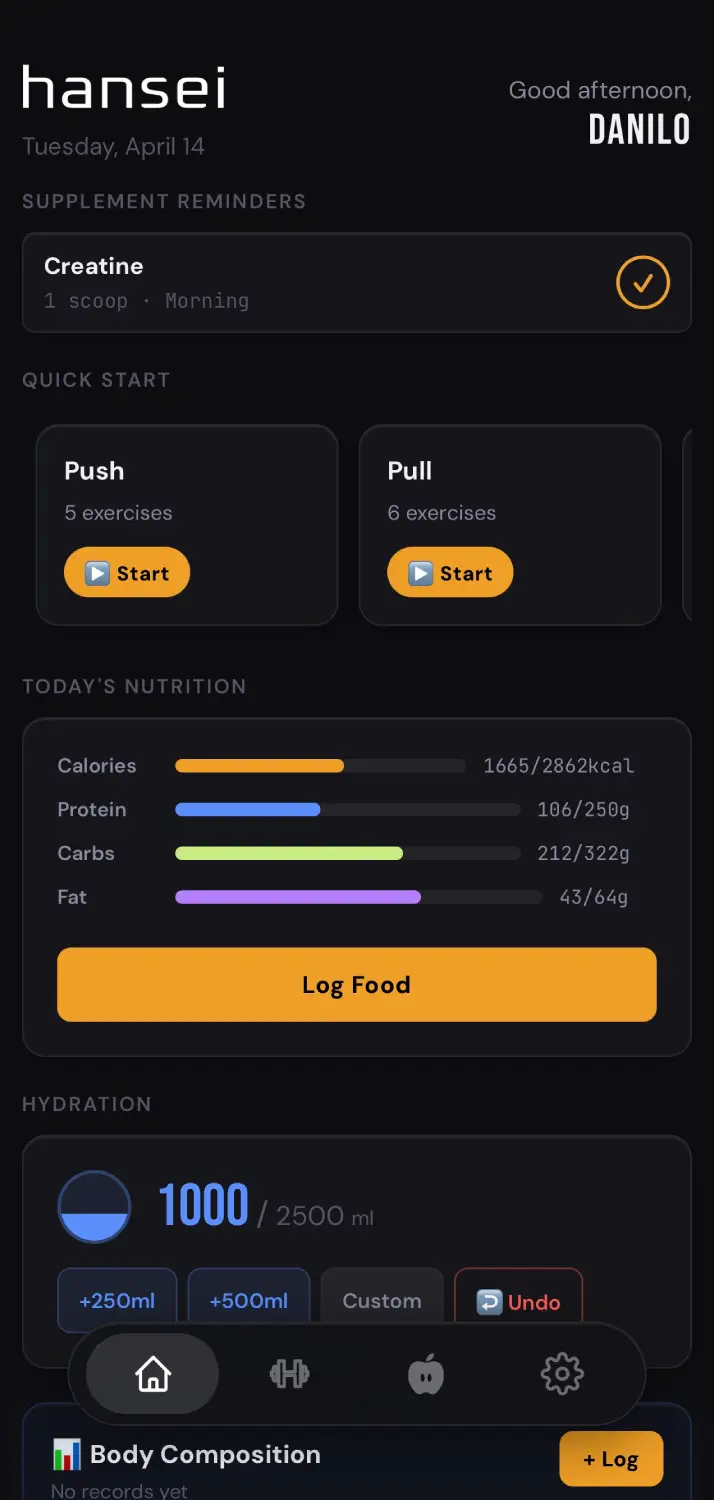Add 250ml of water
The height and width of the screenshot is (1500, 714).
pyautogui.click(x=117, y=1300)
